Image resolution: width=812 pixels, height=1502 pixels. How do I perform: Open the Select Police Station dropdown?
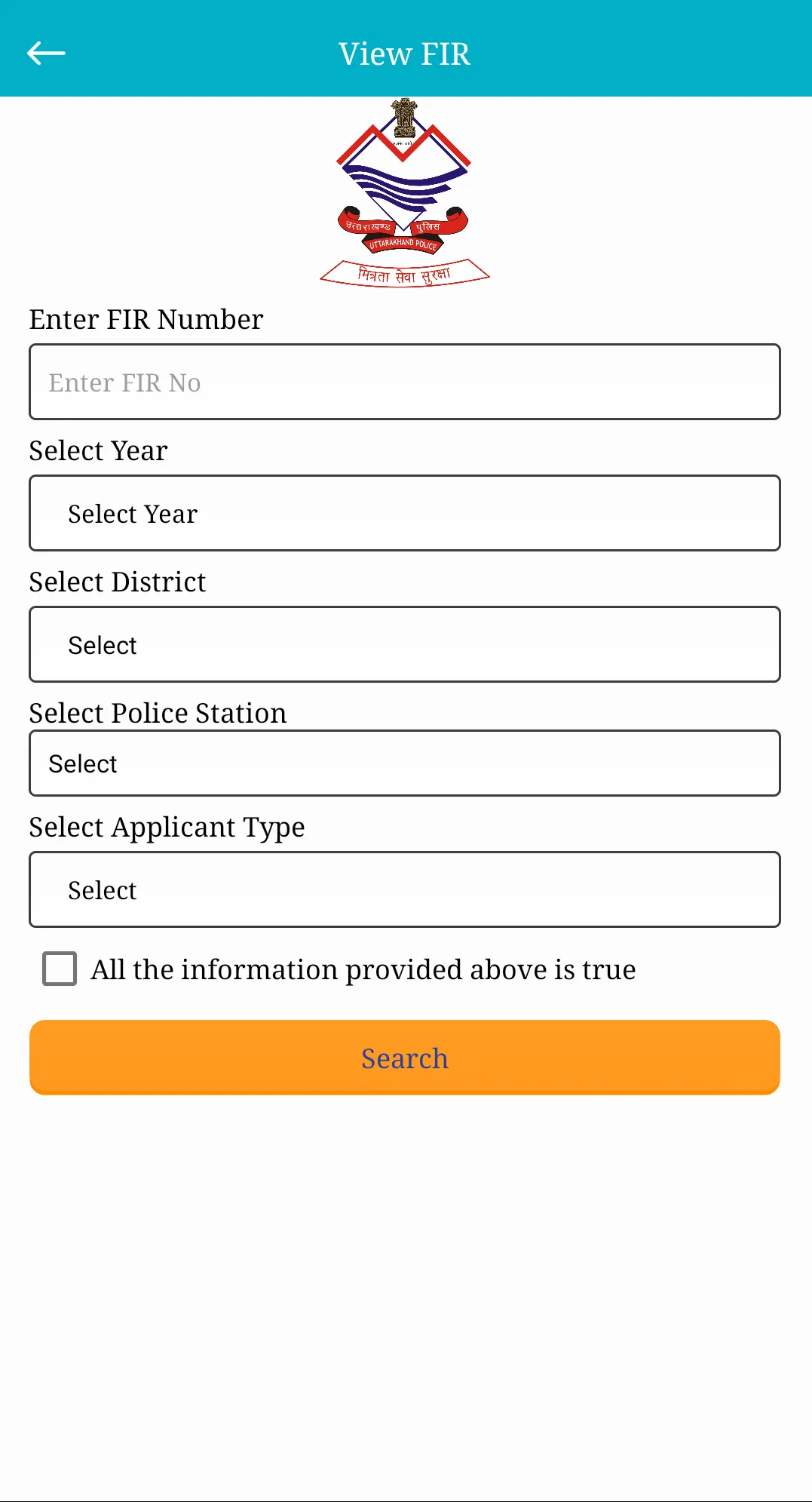click(x=404, y=763)
